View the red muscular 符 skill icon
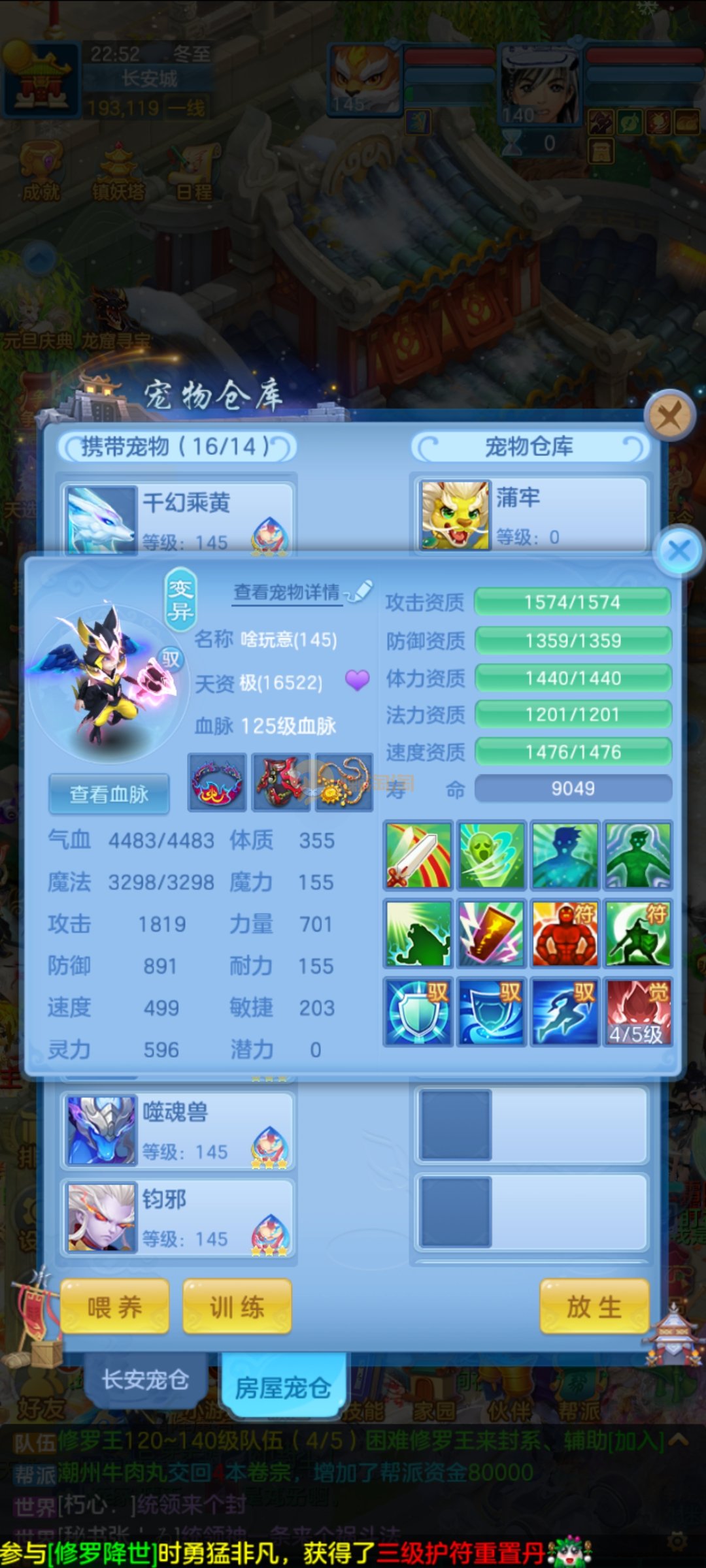Screen dimensions: 706x1568 click(x=565, y=933)
